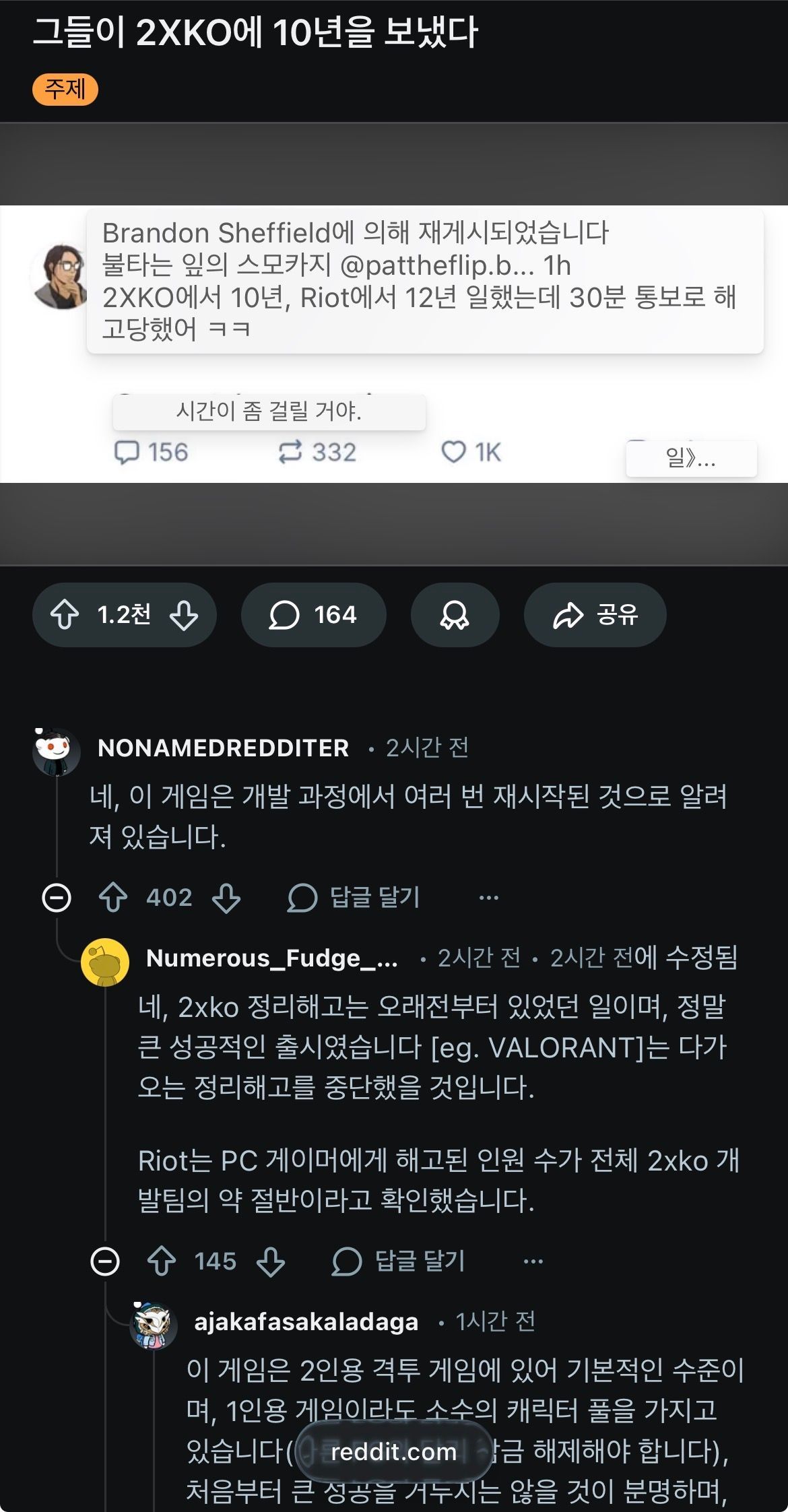Open more options on Numerous_Fudge's comment

[533, 1261]
